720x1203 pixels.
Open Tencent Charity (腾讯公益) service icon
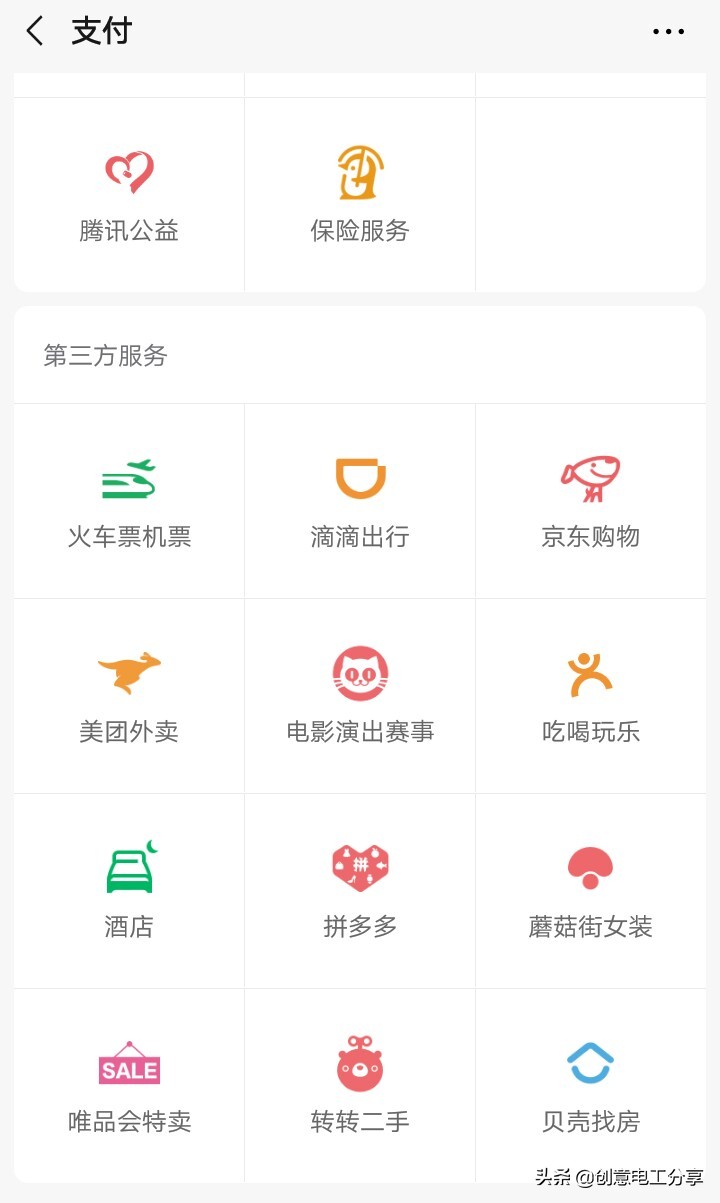tap(127, 172)
